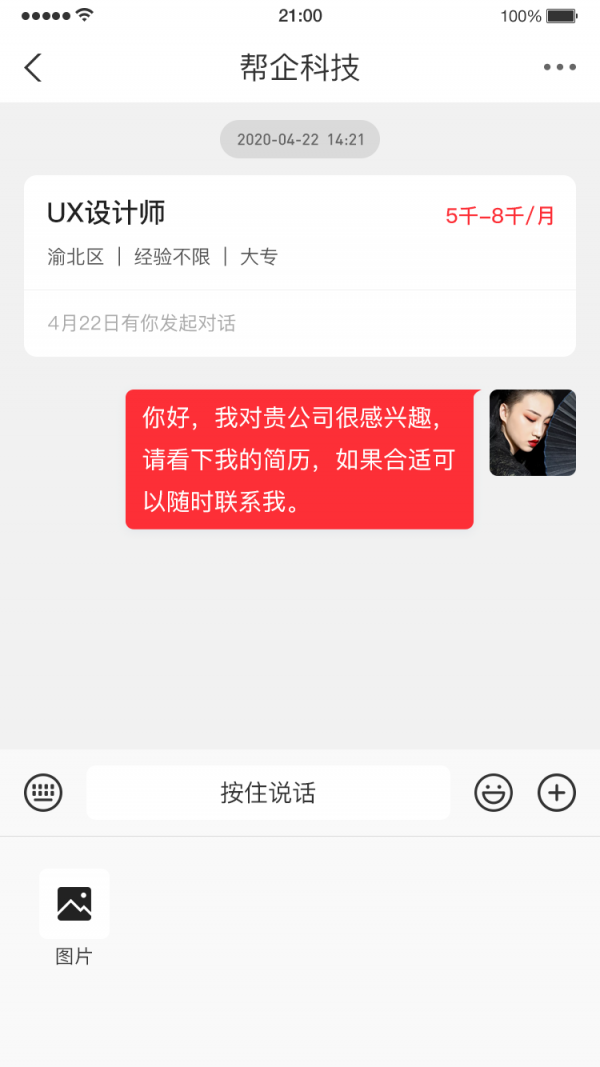
Task: Toggle the plus attachments panel
Action: 557,793
